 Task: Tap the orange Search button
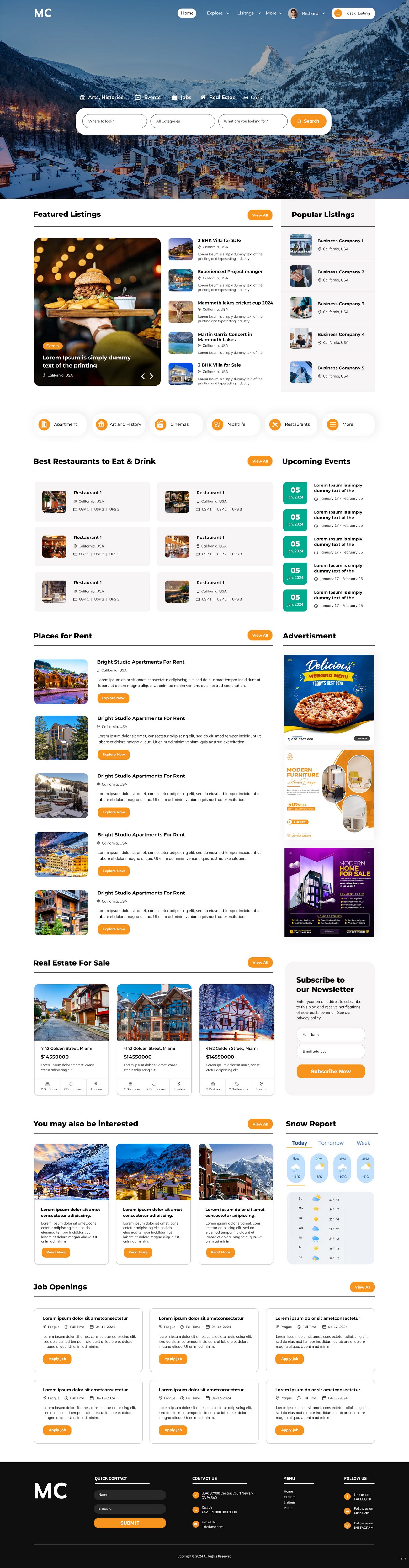(x=308, y=121)
